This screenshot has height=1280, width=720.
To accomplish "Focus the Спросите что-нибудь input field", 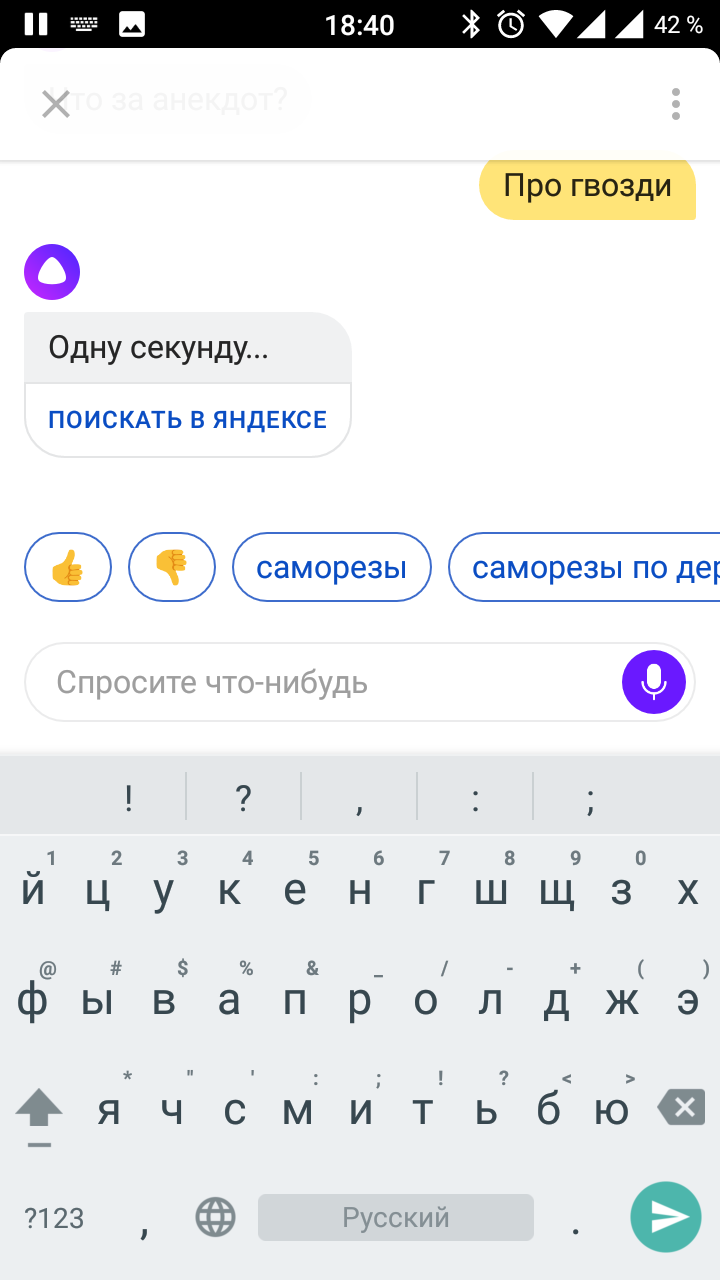I will 320,682.
